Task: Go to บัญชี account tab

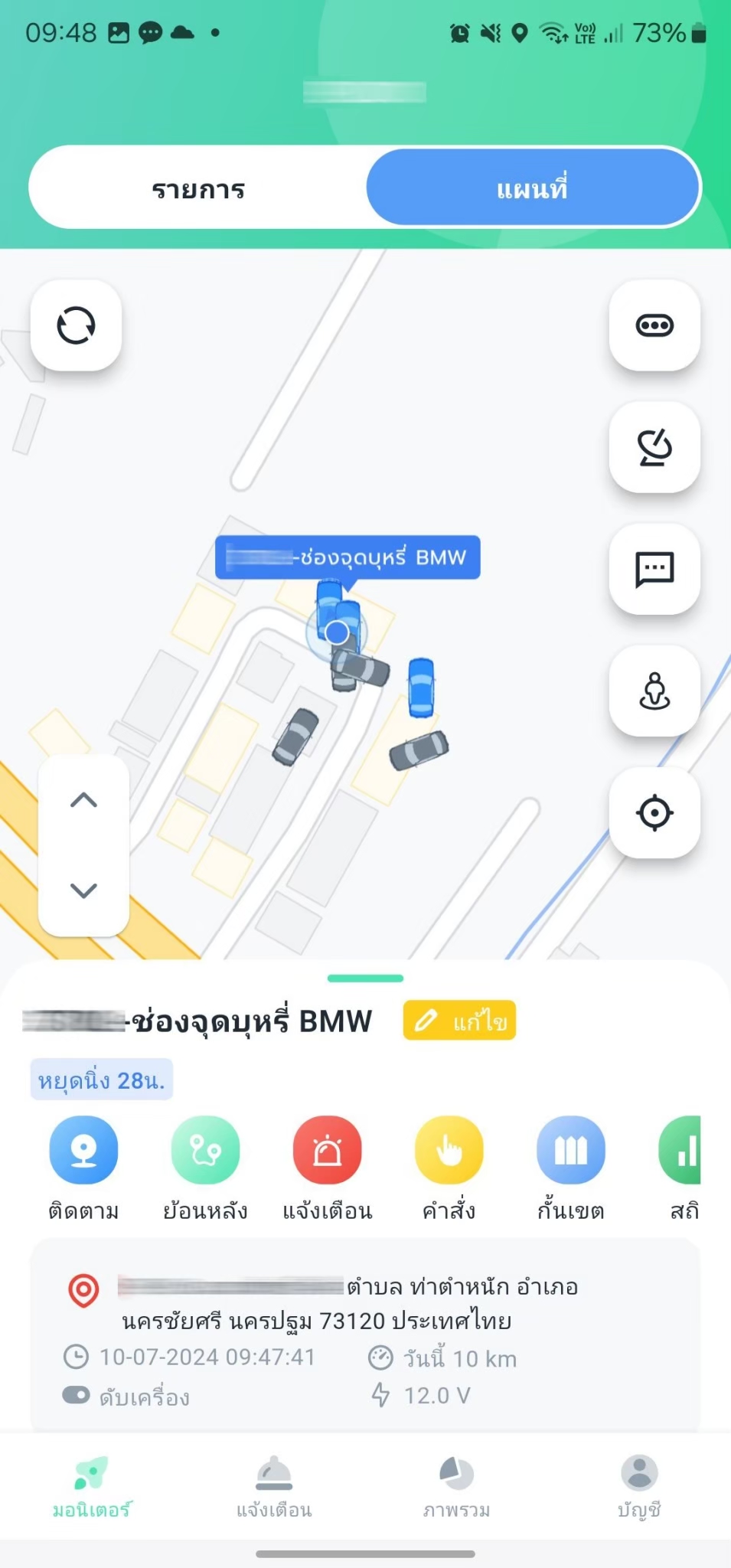Action: pos(639,1488)
